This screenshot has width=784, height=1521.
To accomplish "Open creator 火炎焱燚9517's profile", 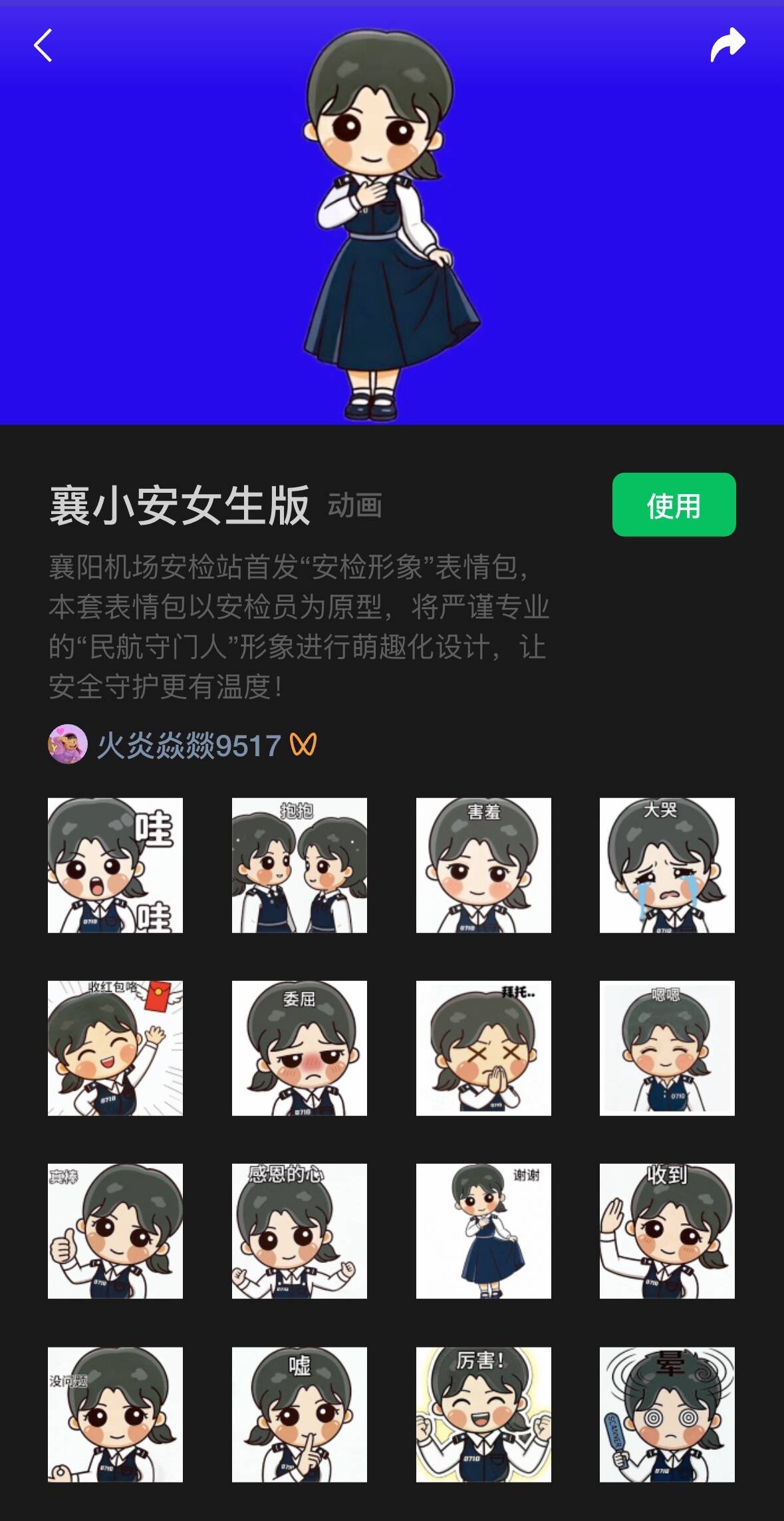I will click(x=188, y=745).
